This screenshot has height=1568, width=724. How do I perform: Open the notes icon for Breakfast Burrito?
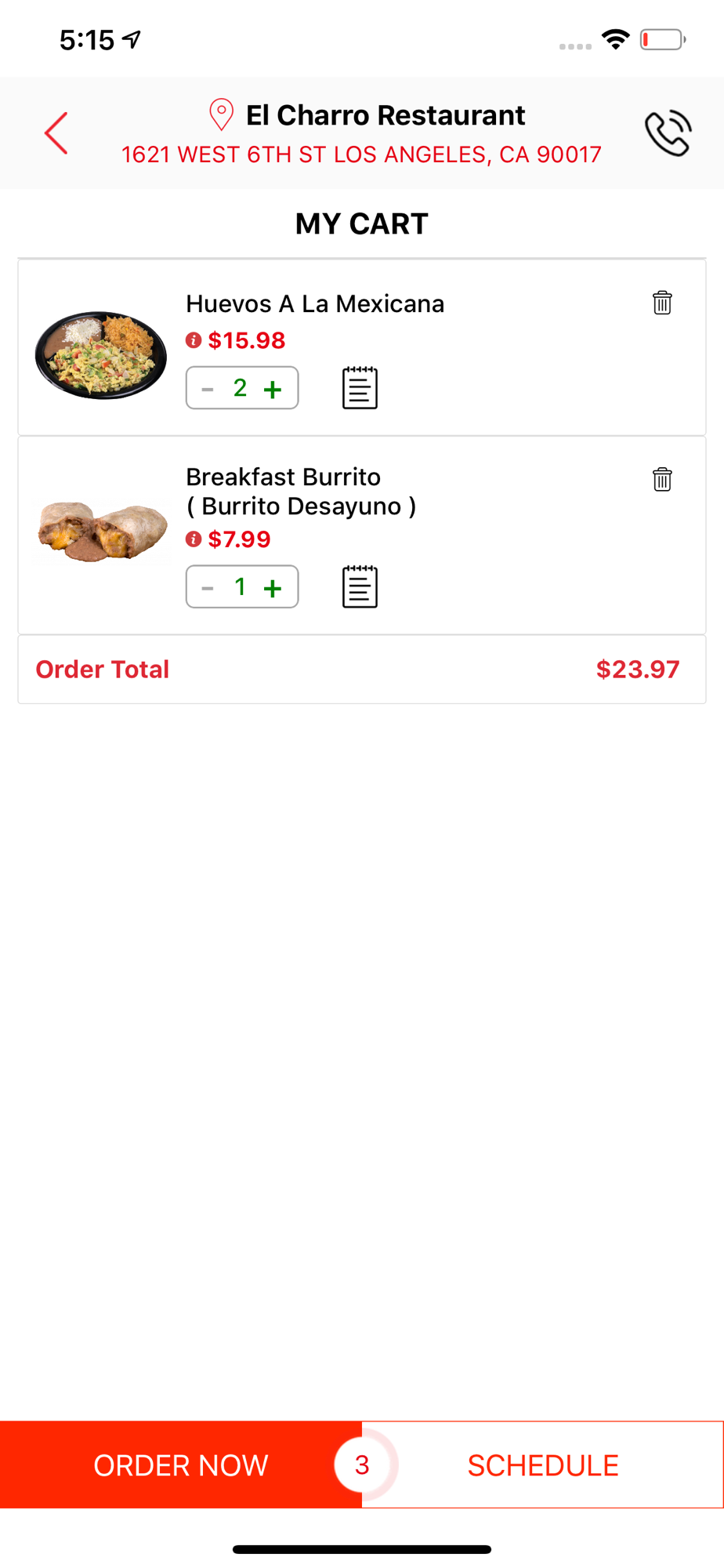[360, 586]
